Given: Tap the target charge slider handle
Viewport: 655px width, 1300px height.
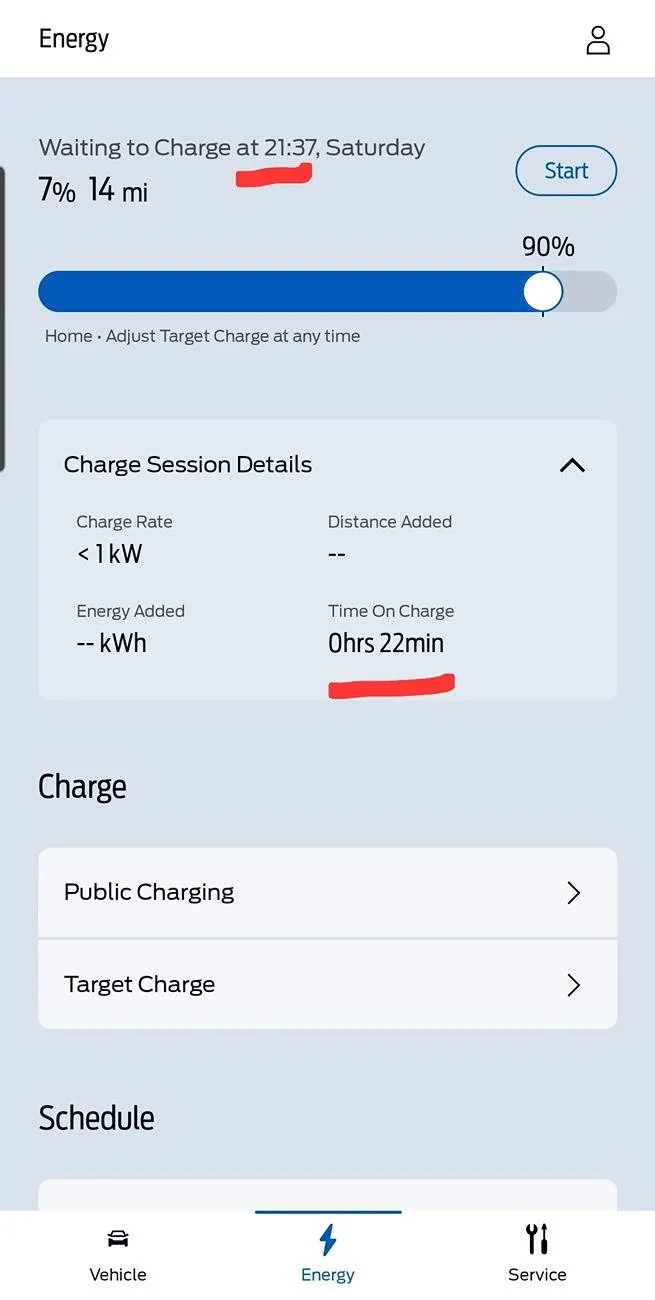Looking at the screenshot, I should pos(543,292).
